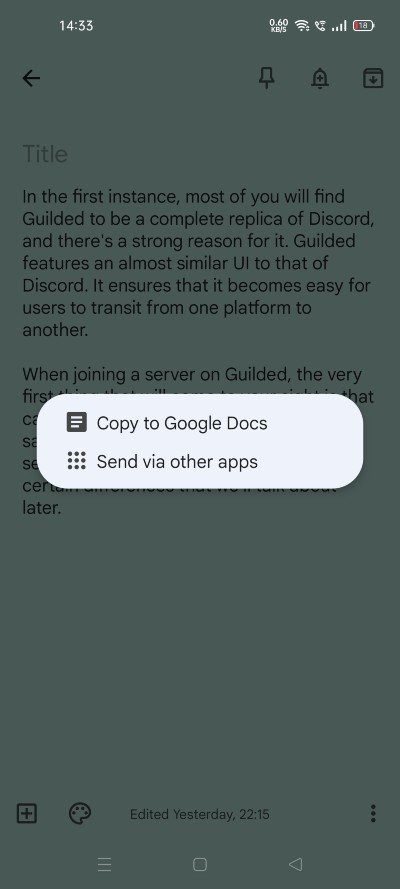Viewport: 400px width, 889px height.
Task: Go back with the arrow icon
Action: point(31,78)
